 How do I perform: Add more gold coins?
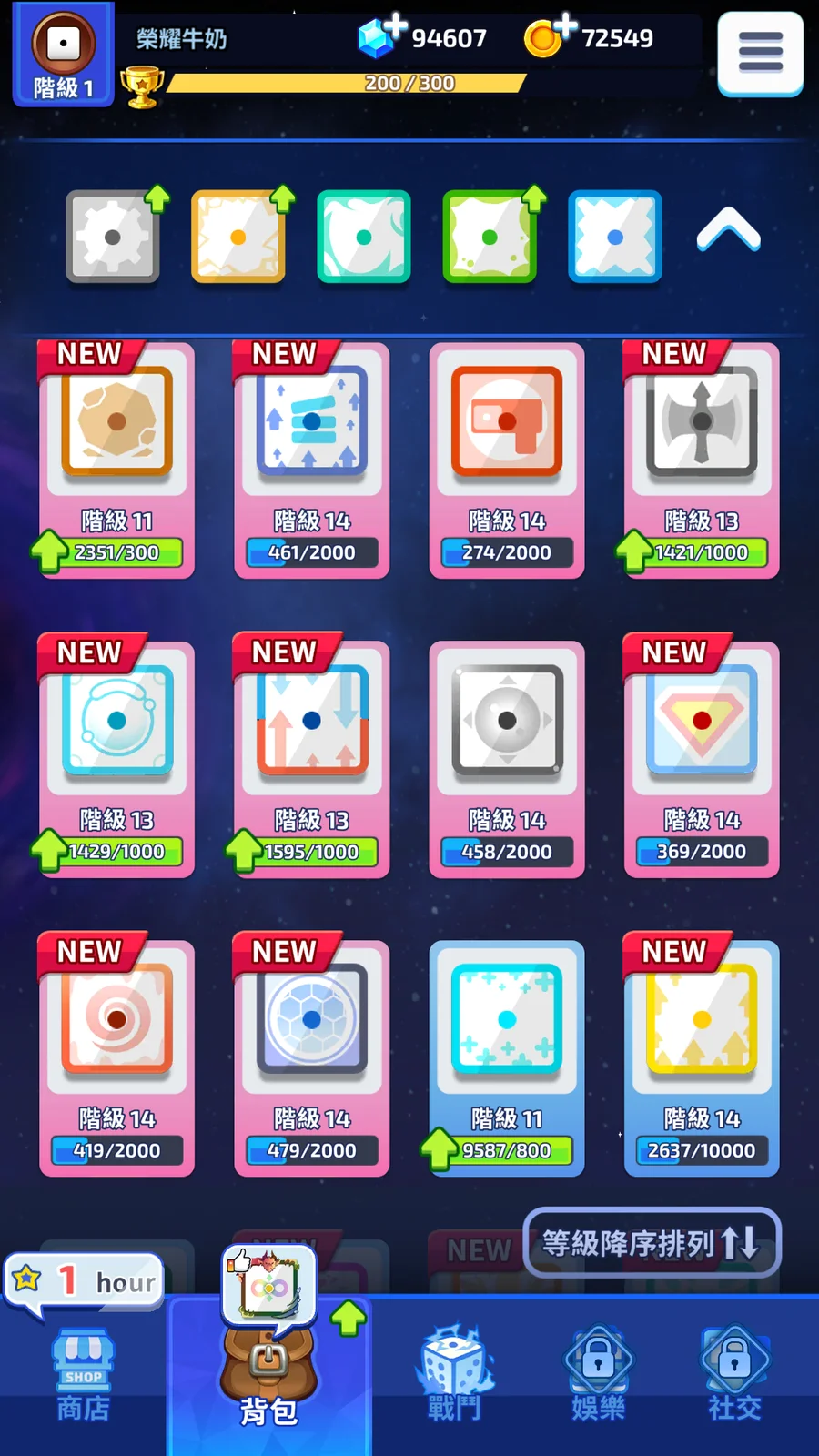pos(564,26)
